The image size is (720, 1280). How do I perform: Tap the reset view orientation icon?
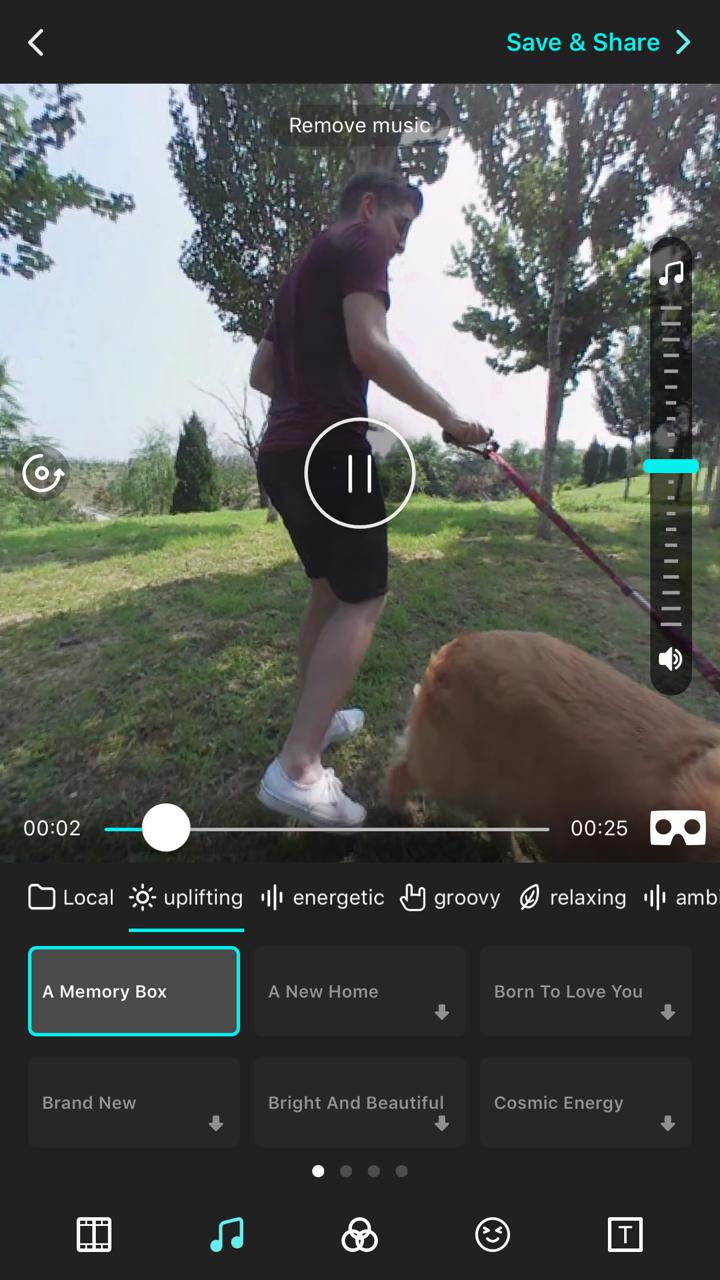pyautogui.click(x=44, y=474)
